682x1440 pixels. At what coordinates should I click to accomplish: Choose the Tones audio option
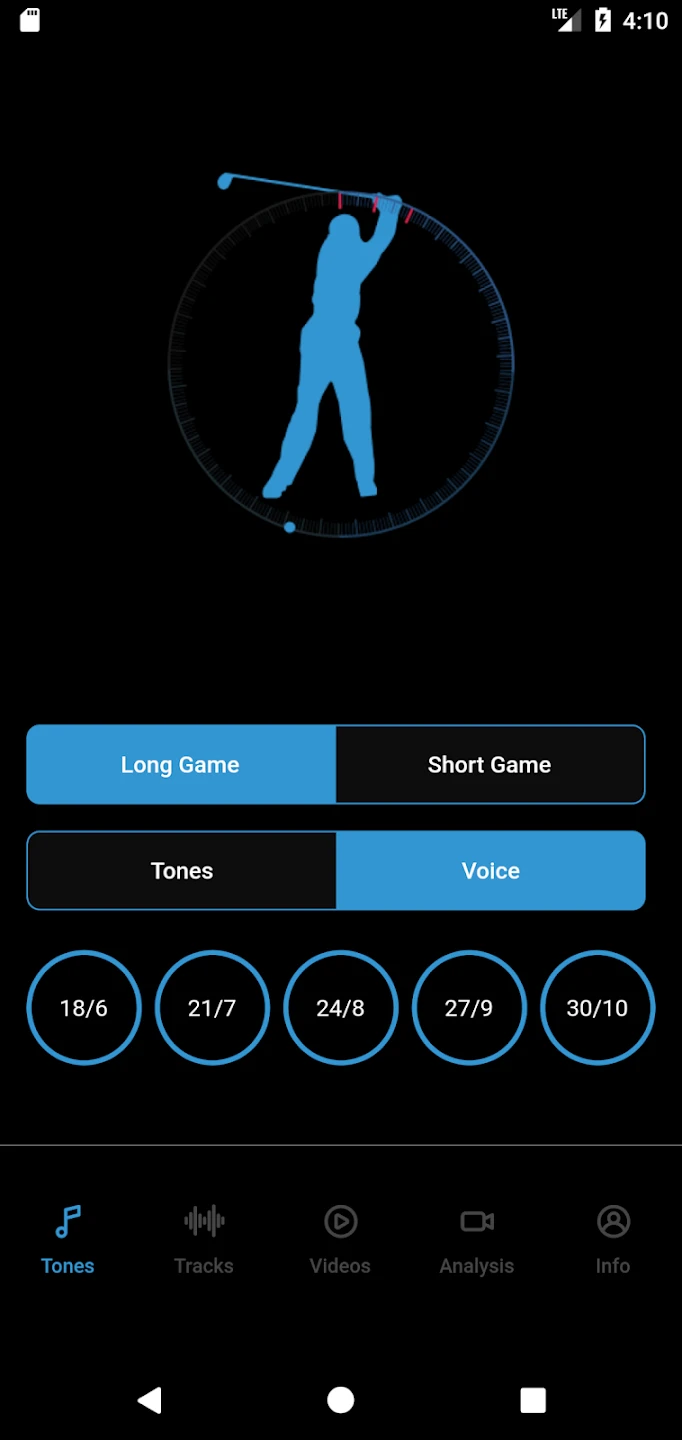point(181,871)
